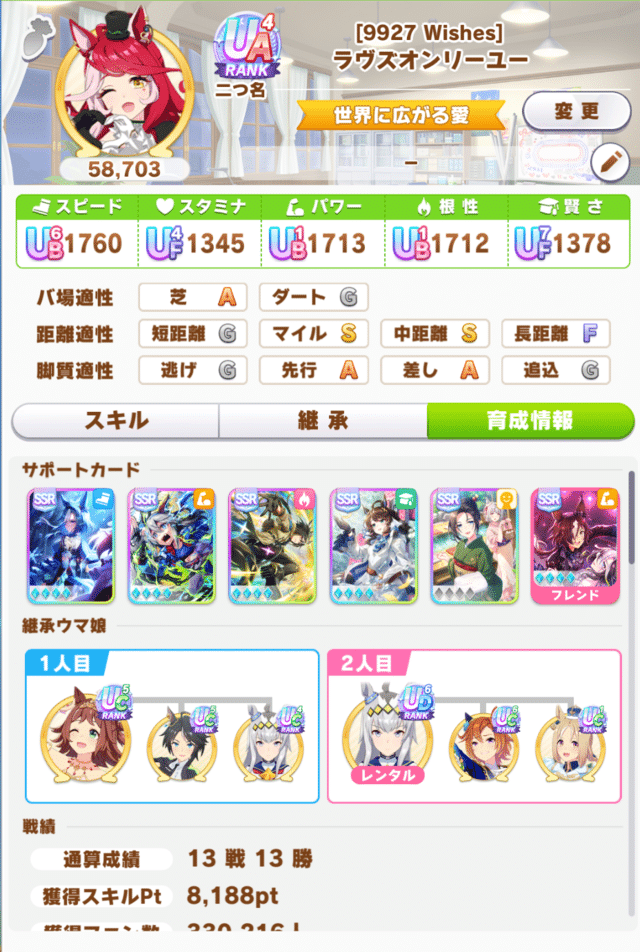View the レンタル inherited character
640x952 pixels.
pyautogui.click(x=380, y=737)
